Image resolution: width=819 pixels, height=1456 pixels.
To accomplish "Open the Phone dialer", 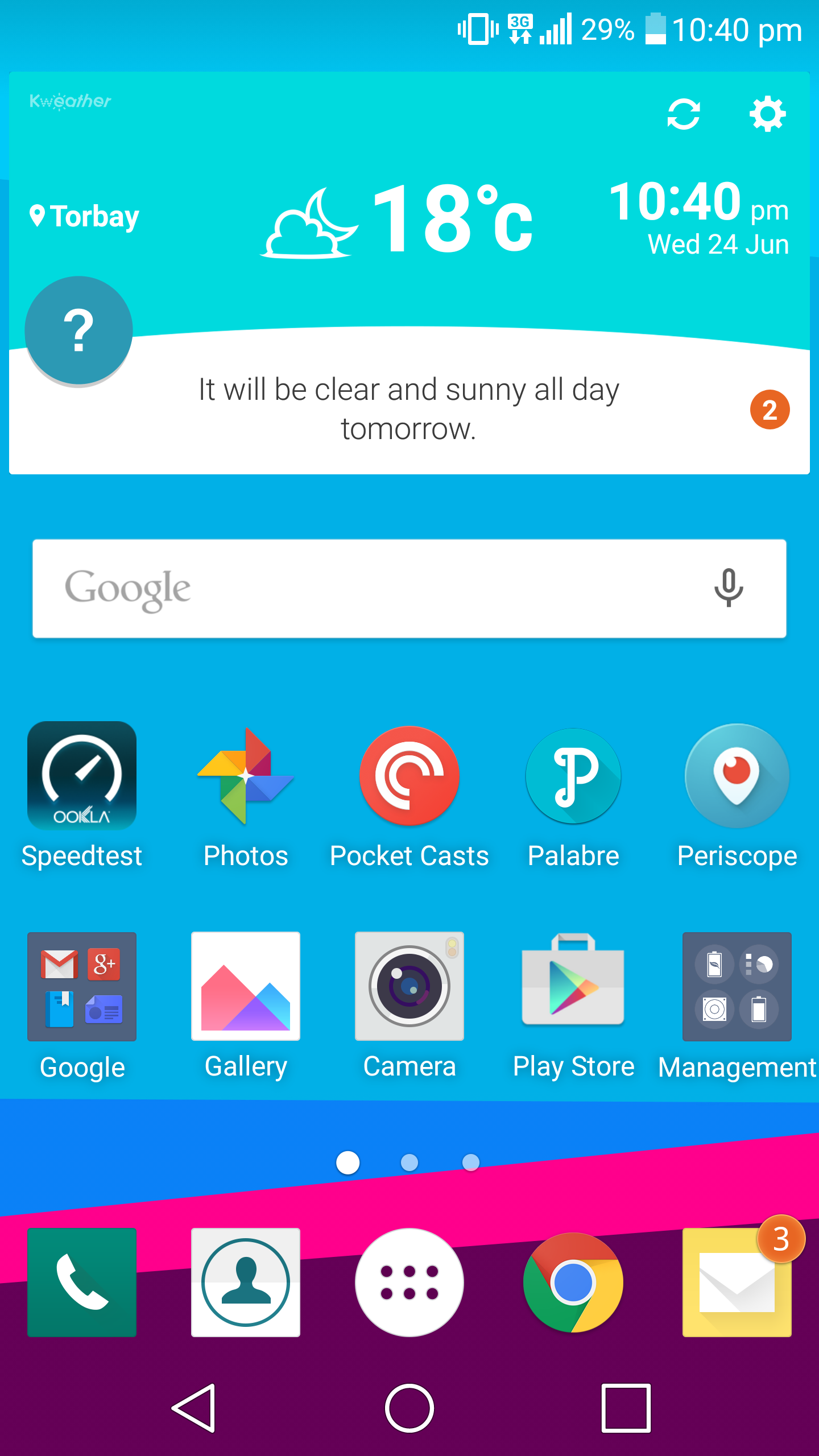I will point(82,1283).
